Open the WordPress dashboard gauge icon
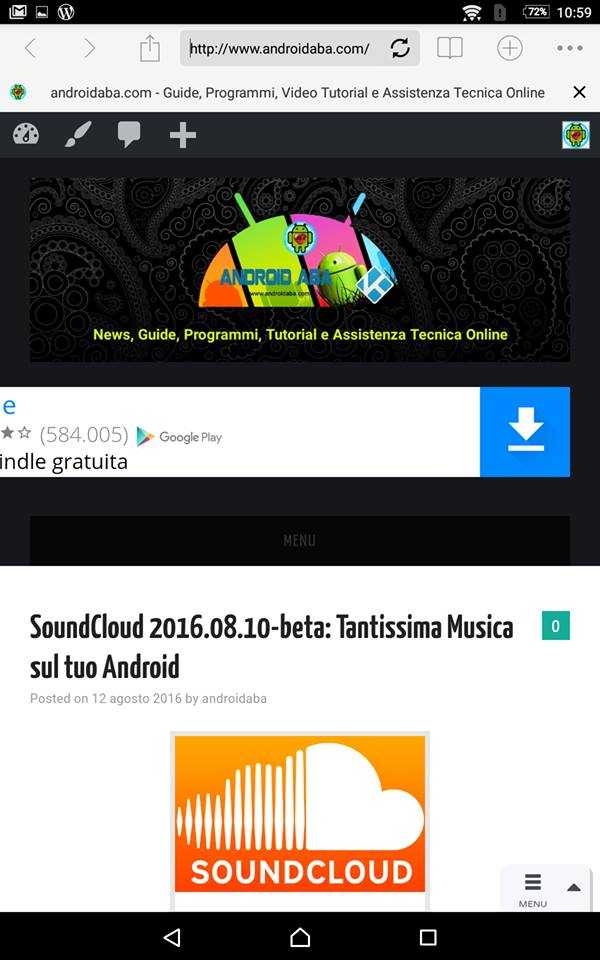This screenshot has width=600, height=960. pos(26,134)
